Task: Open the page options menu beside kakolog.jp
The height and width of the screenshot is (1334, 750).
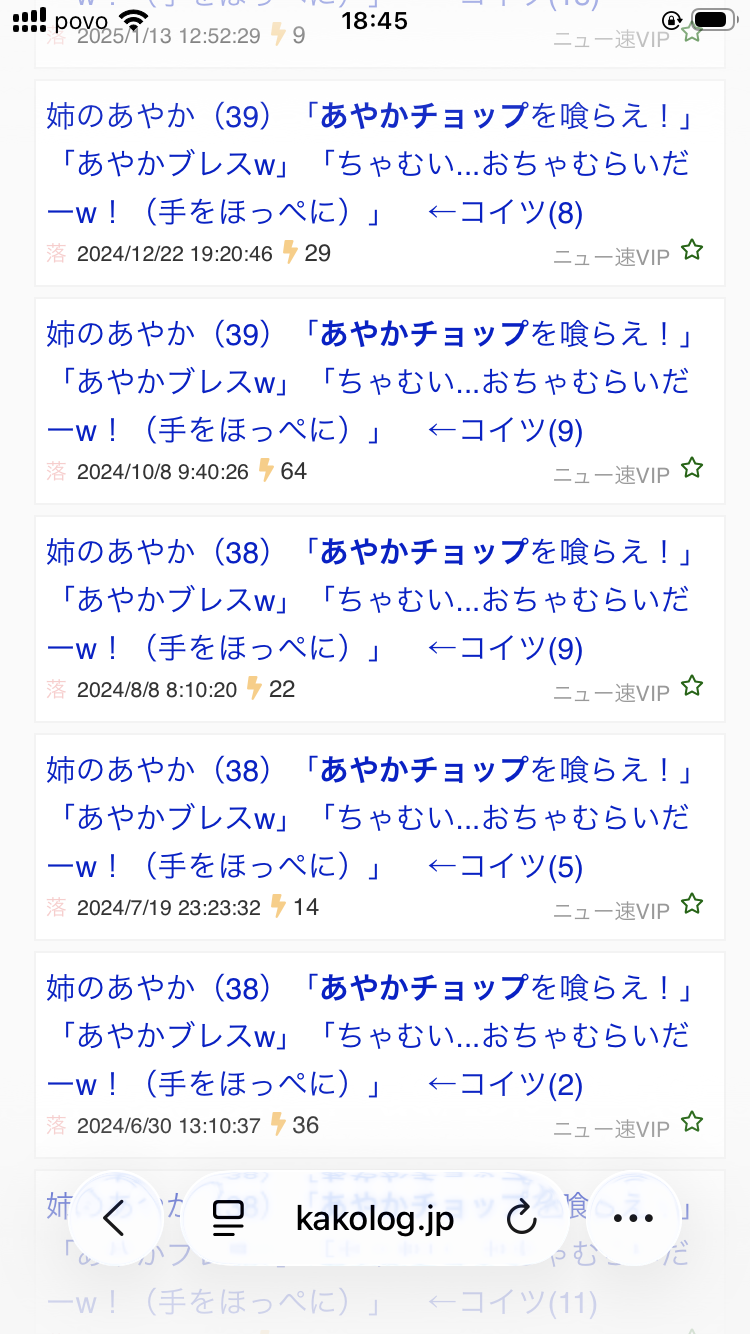Action: point(229,1218)
